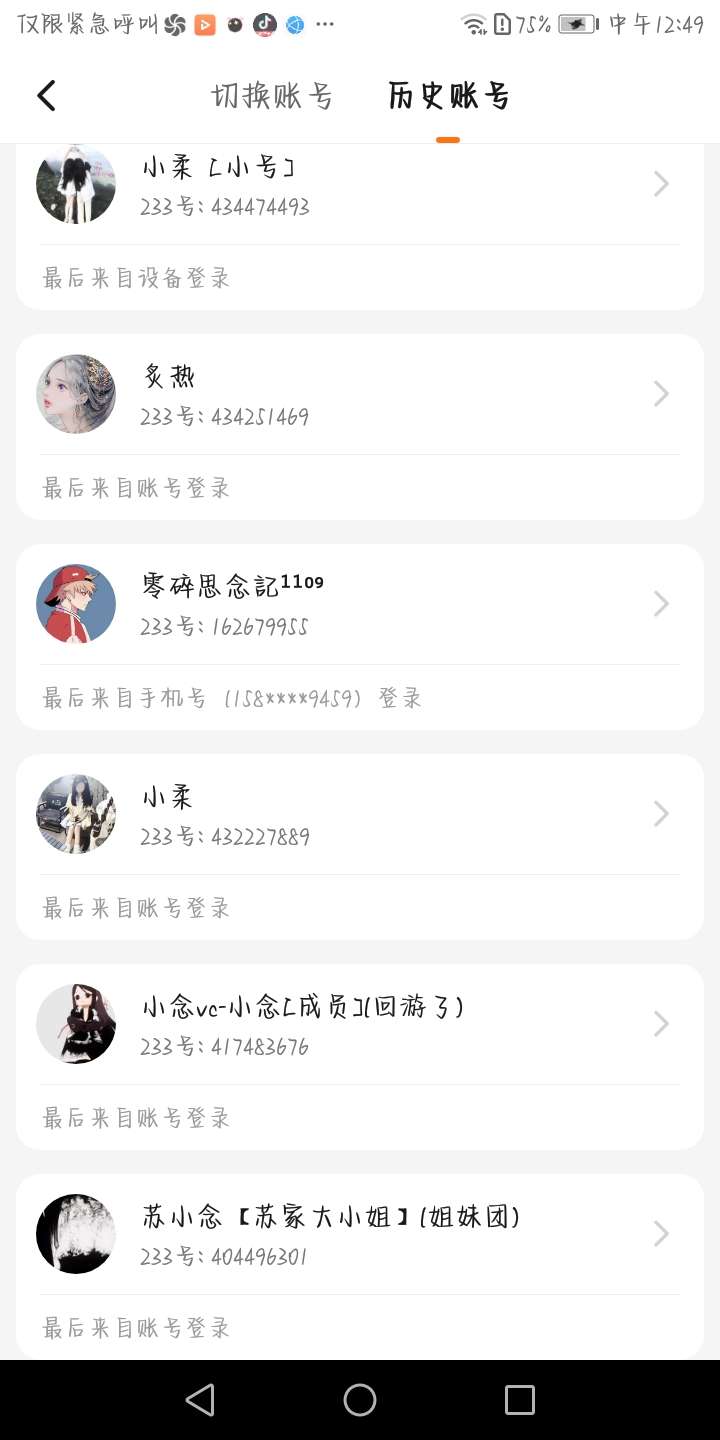This screenshot has width=720, height=1440.
Task: Open account 小念vc-小念[成员](回游了)
Action: pyautogui.click(x=360, y=1025)
